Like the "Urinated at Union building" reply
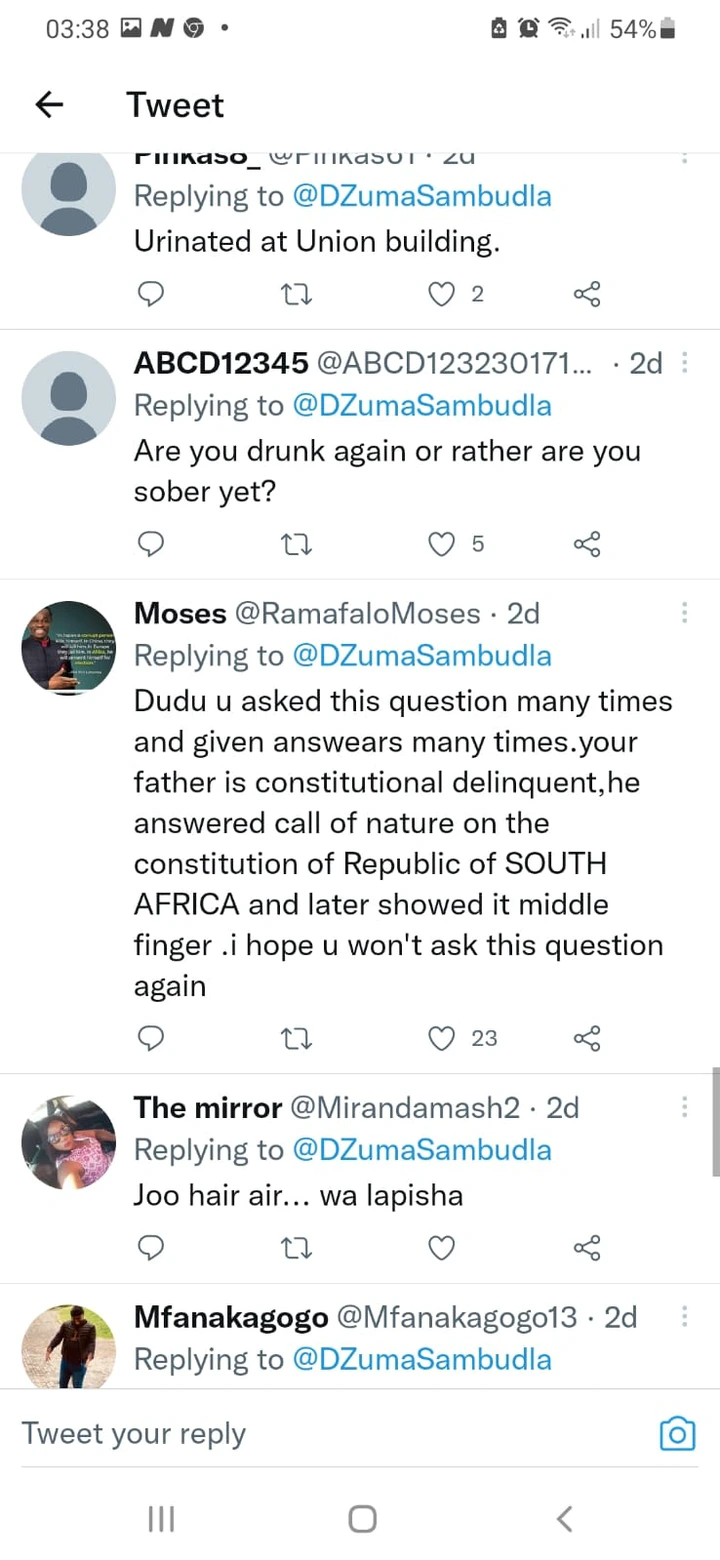This screenshot has height=1560, width=720. pyautogui.click(x=441, y=294)
